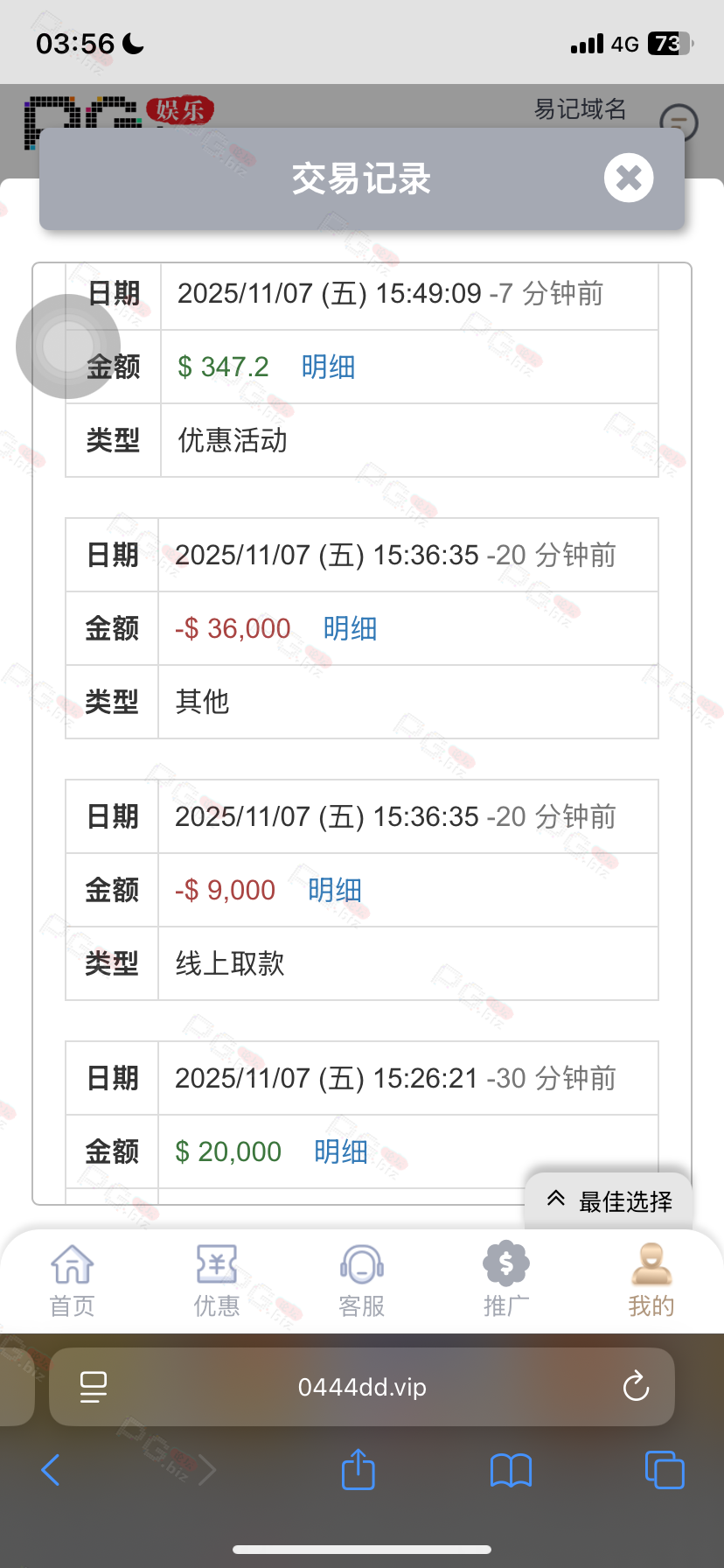Viewport: 724px width, 1568px height.
Task: Tap the 最佳选择 floating button
Action: click(x=609, y=1200)
